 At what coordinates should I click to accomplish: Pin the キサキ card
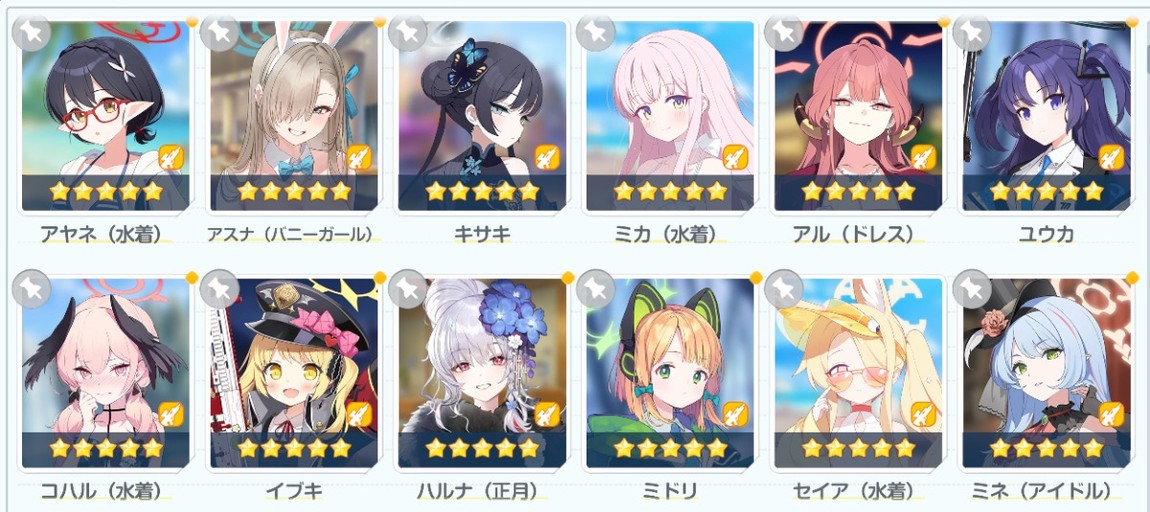(407, 32)
